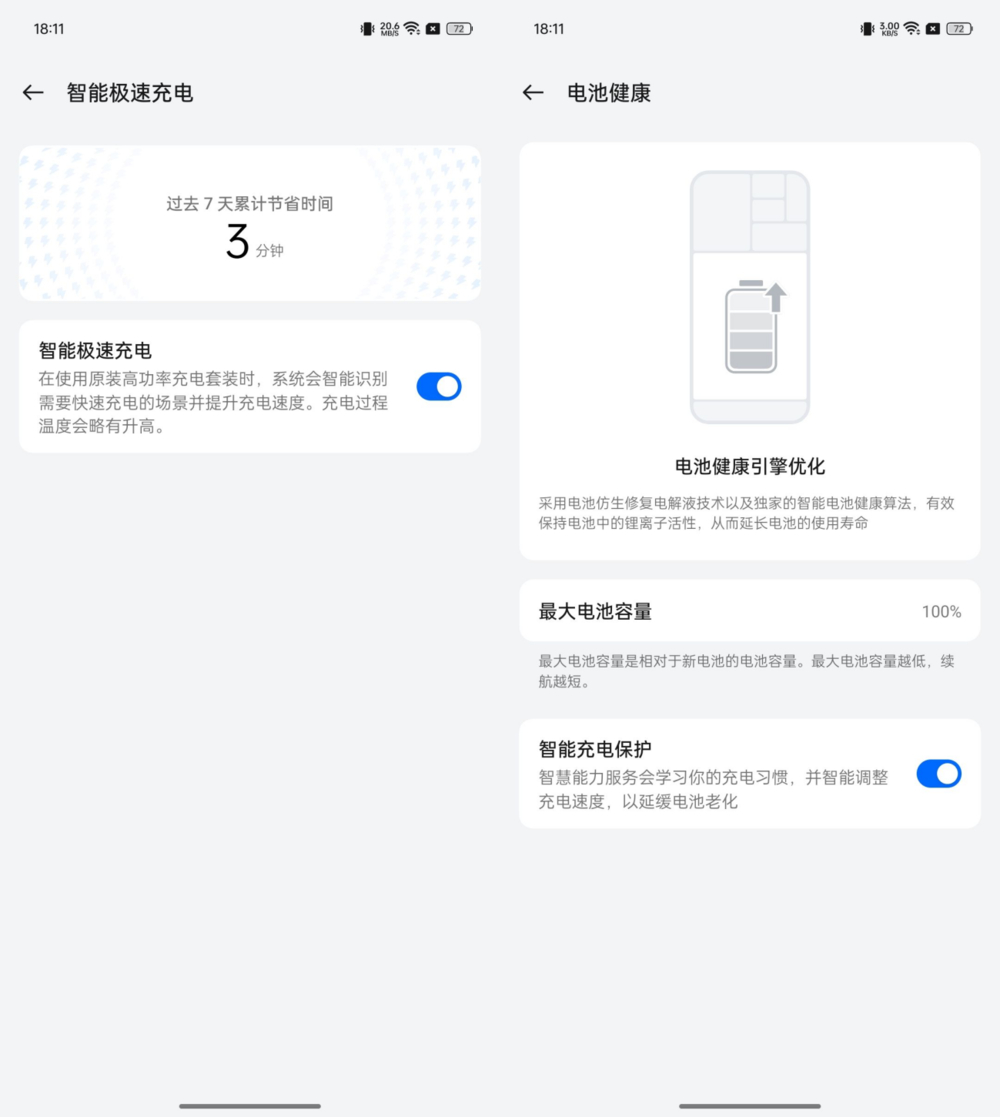Turn off the 智能充电保护 switch
The image size is (1000, 1117).
tap(938, 774)
